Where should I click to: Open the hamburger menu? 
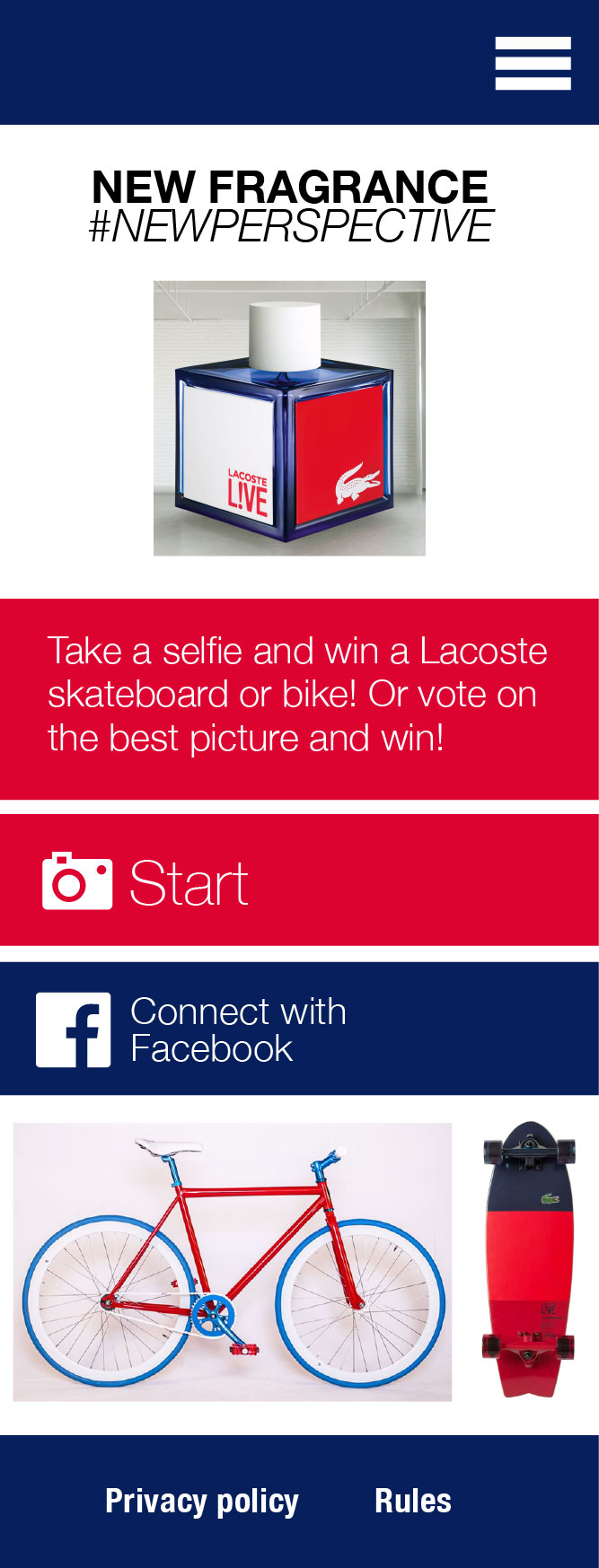pyautogui.click(x=533, y=63)
